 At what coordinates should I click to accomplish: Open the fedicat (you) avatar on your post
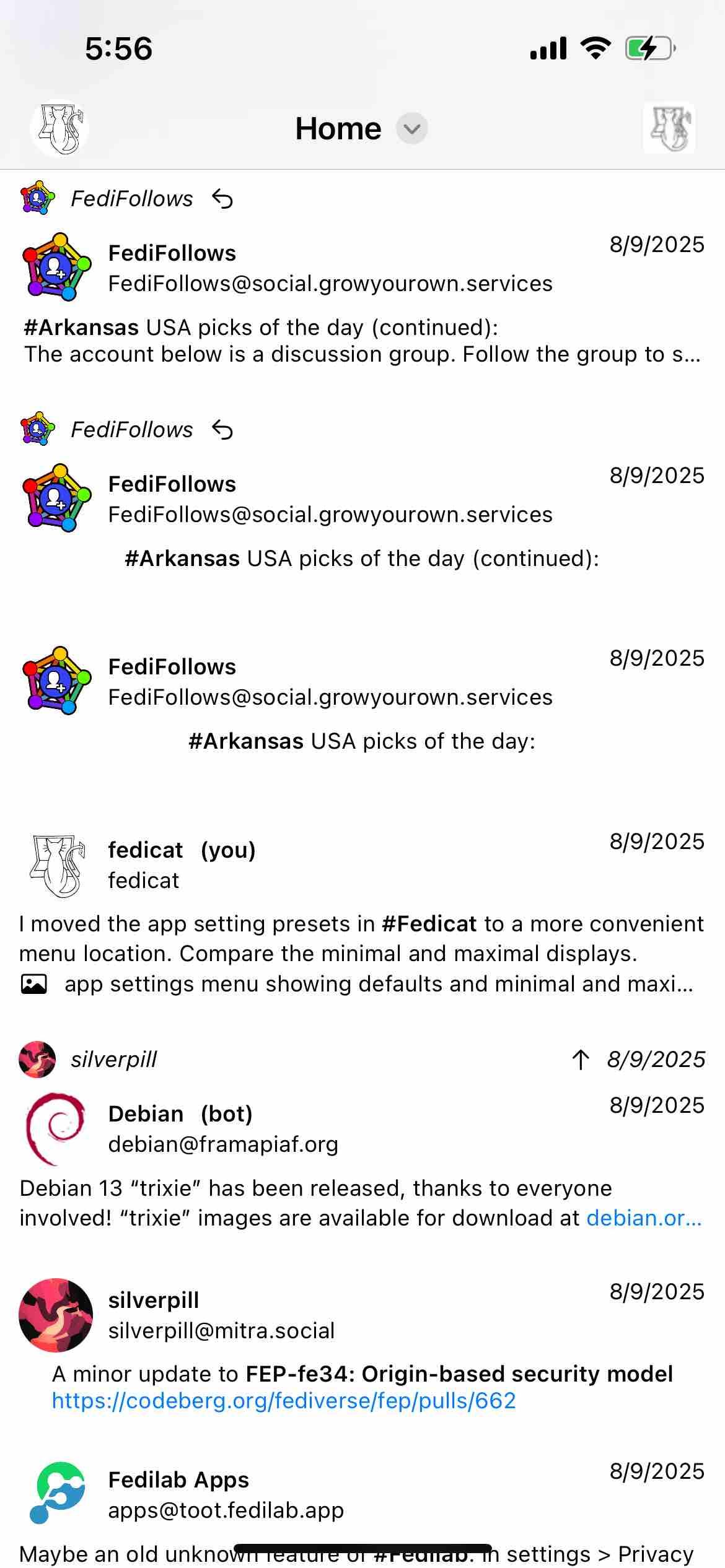(x=57, y=865)
